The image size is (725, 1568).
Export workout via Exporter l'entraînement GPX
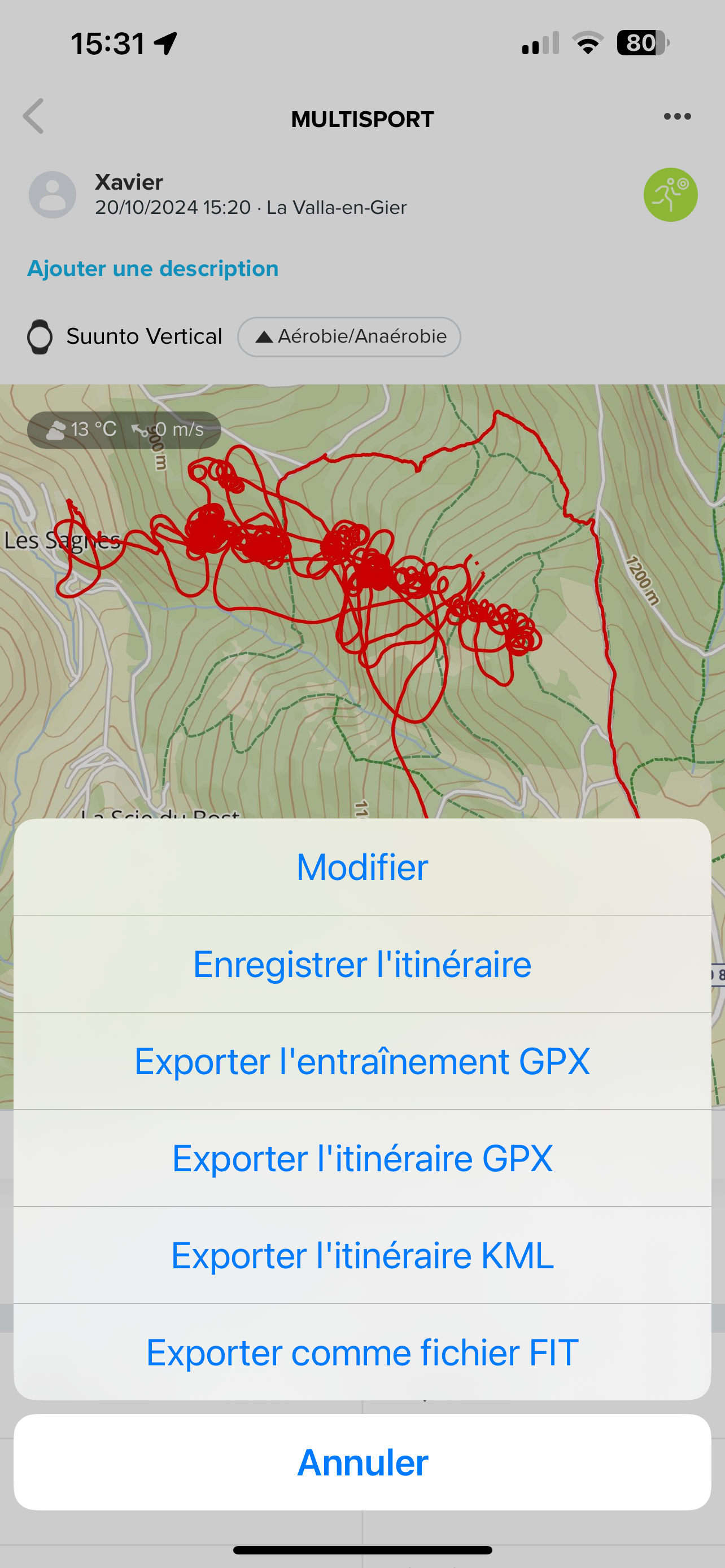point(362,1061)
